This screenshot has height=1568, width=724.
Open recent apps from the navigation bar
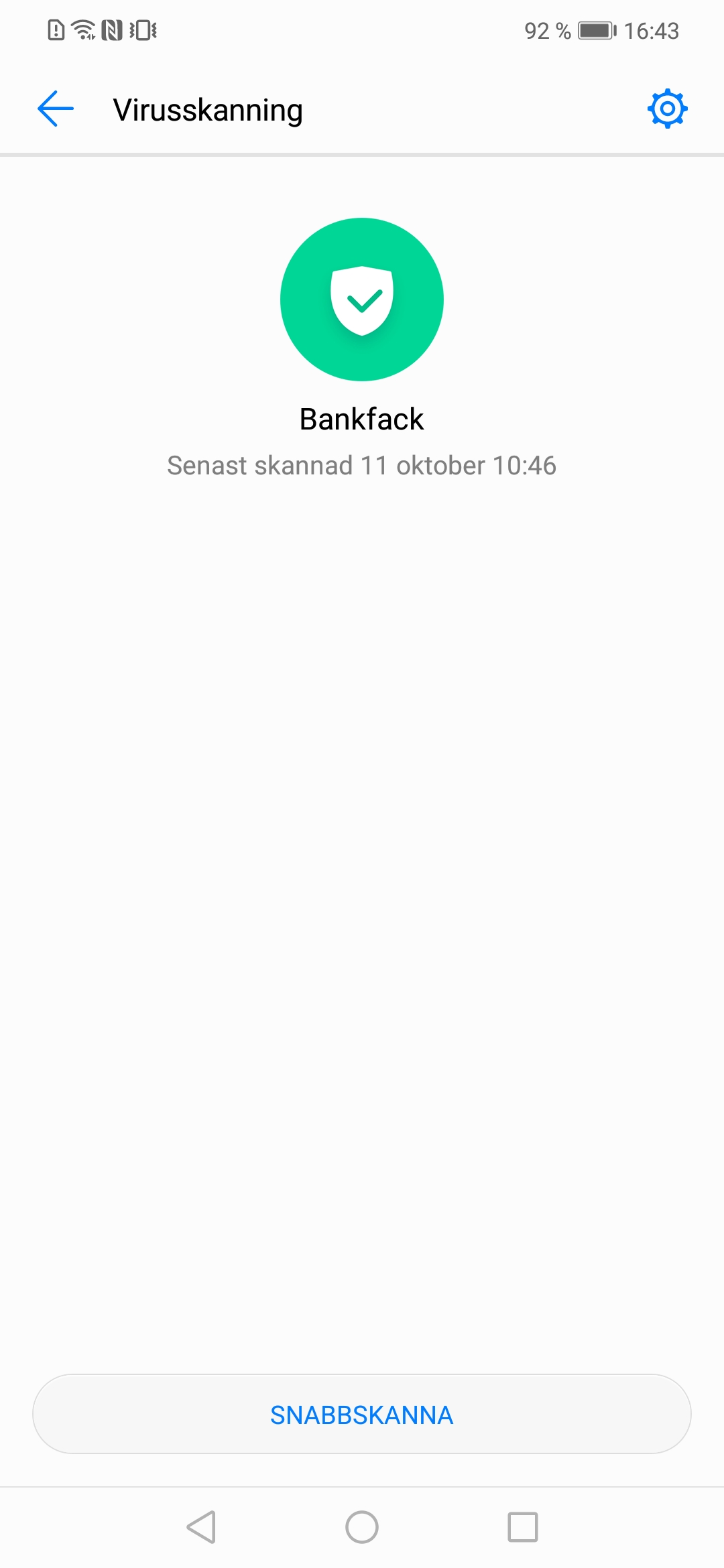522,1527
